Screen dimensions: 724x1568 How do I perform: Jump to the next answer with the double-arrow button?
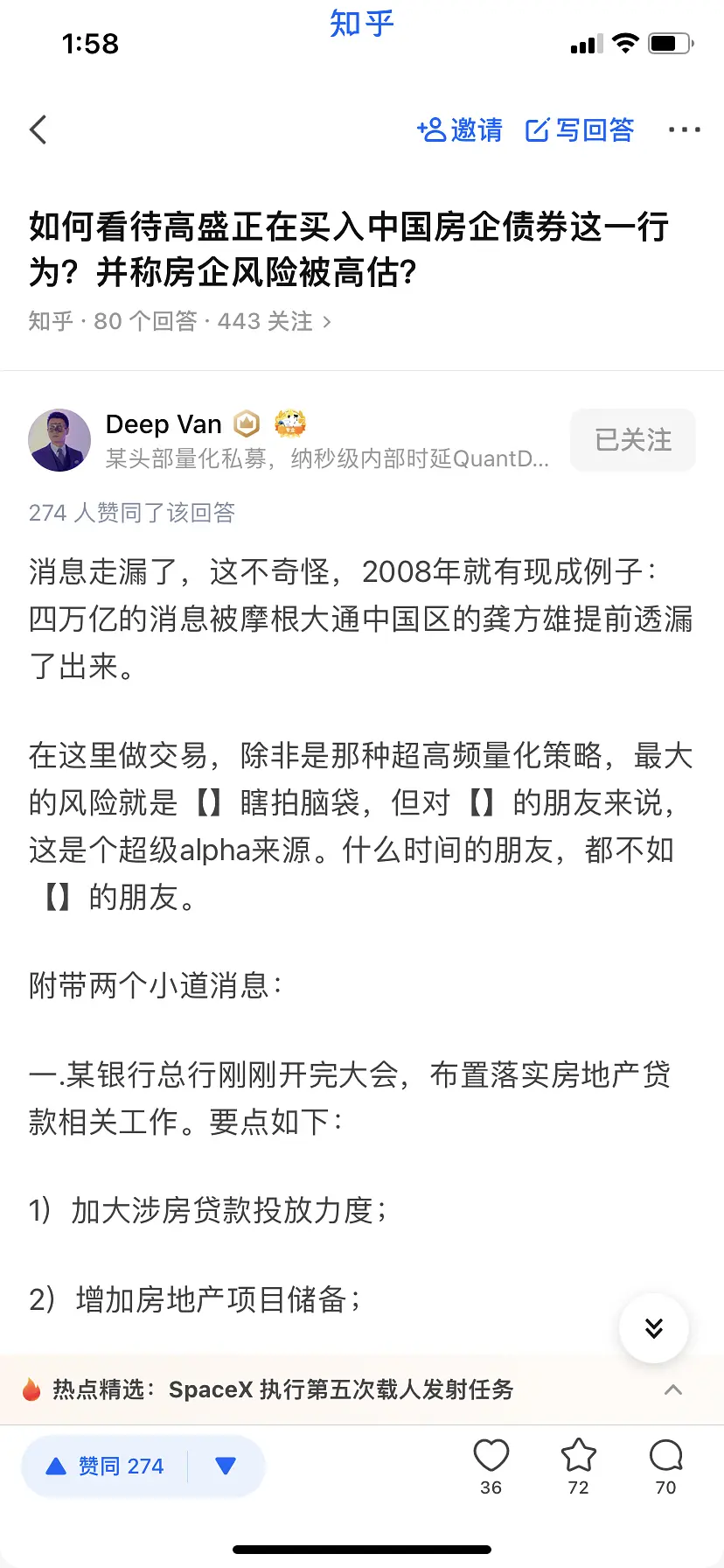point(653,1327)
